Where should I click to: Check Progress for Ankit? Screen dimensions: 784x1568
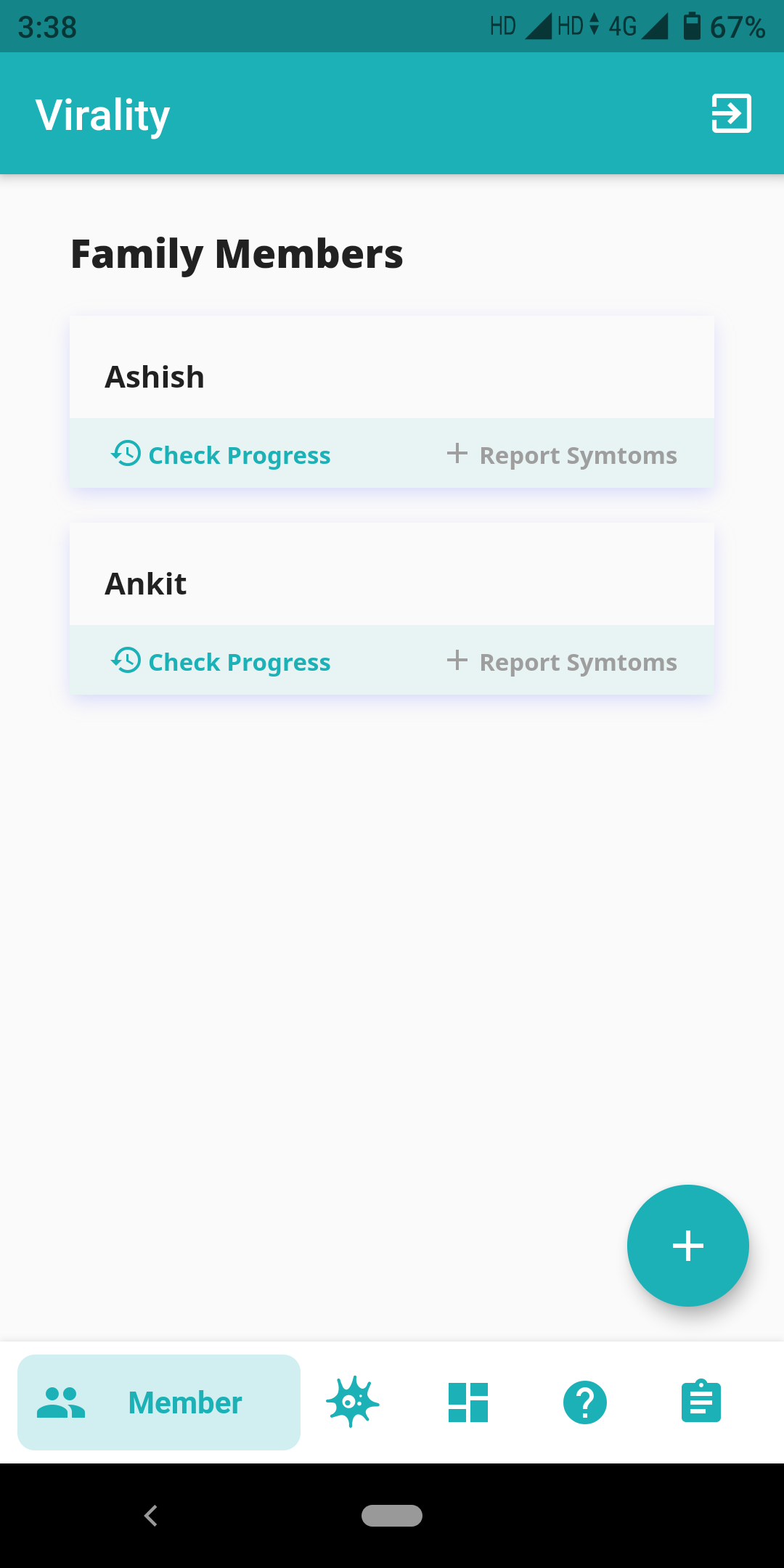[221, 661]
